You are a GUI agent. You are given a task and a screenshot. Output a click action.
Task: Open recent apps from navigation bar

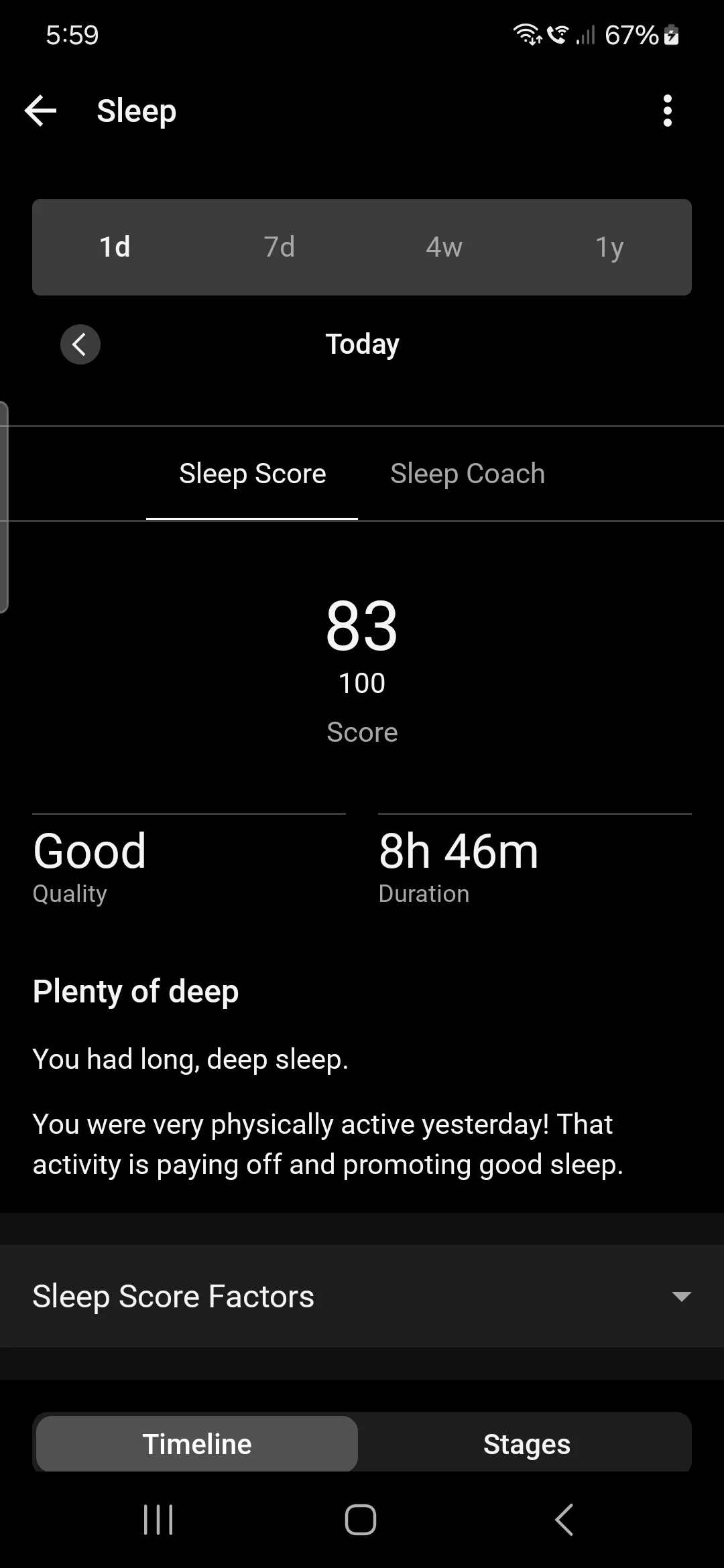[x=158, y=1519]
